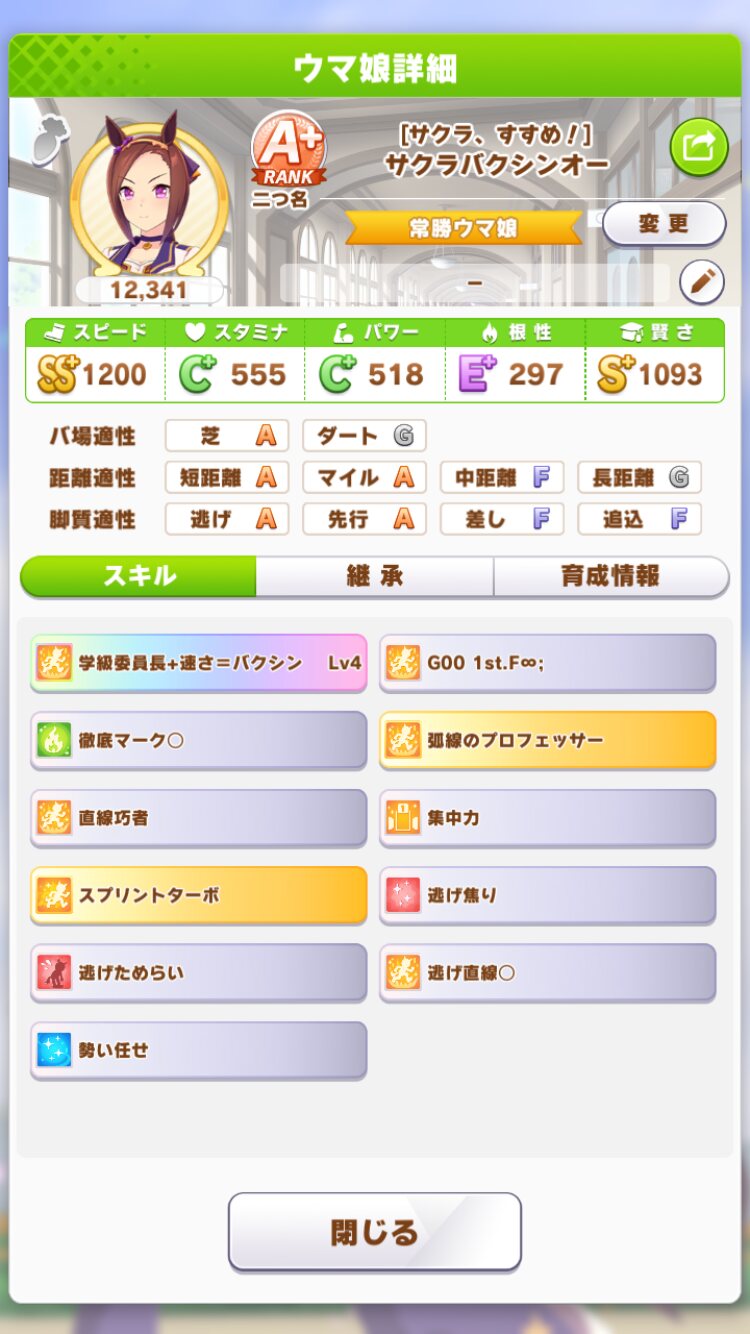This screenshot has width=750, height=1334.
Task: View details of 学級委員長+速さ=バクシン skill
Action: pyautogui.click(x=199, y=662)
